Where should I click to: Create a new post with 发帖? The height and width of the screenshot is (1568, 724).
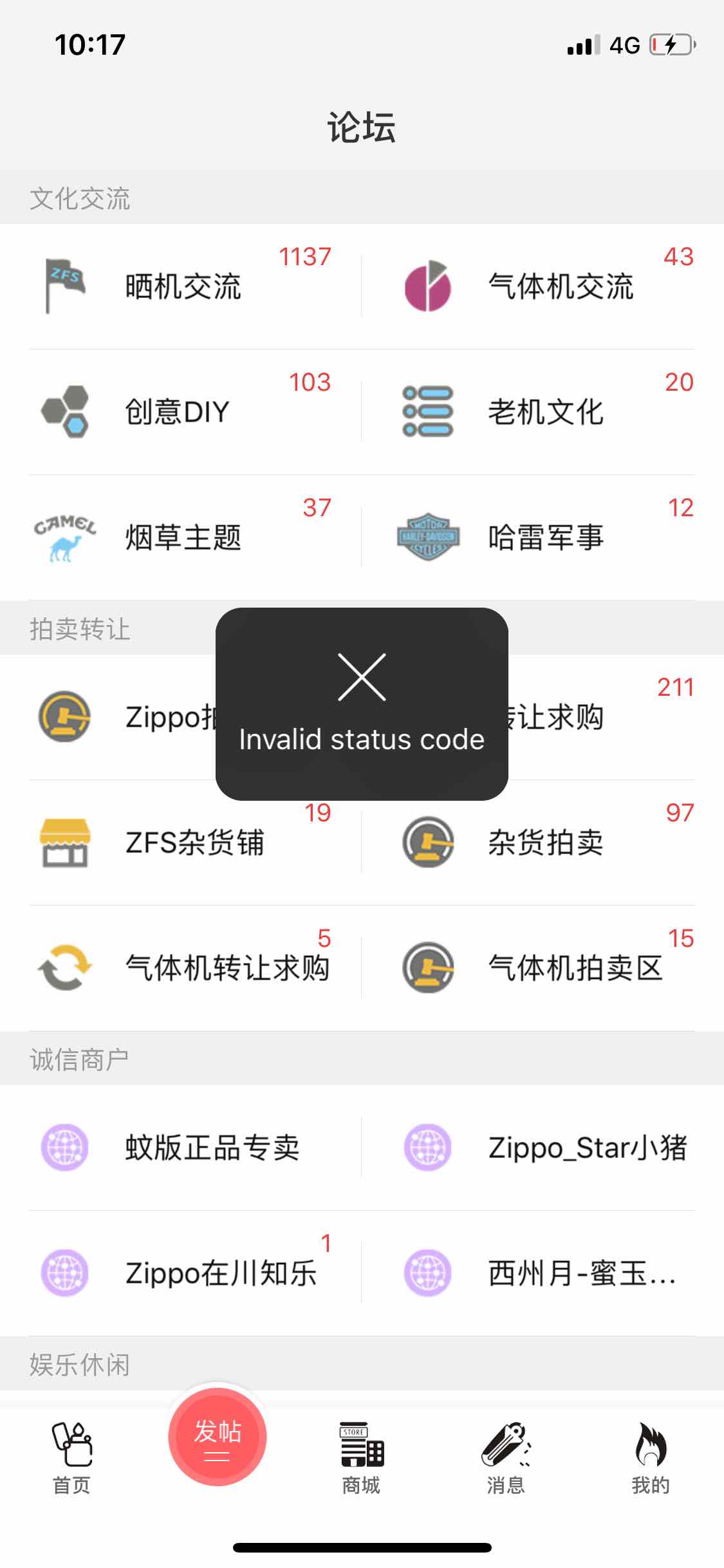(218, 1437)
